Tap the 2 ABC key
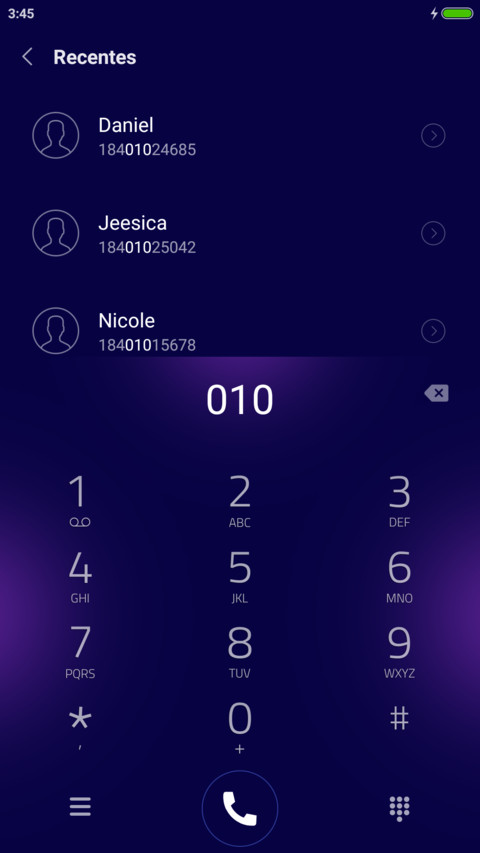480x853 pixels. pos(239,501)
